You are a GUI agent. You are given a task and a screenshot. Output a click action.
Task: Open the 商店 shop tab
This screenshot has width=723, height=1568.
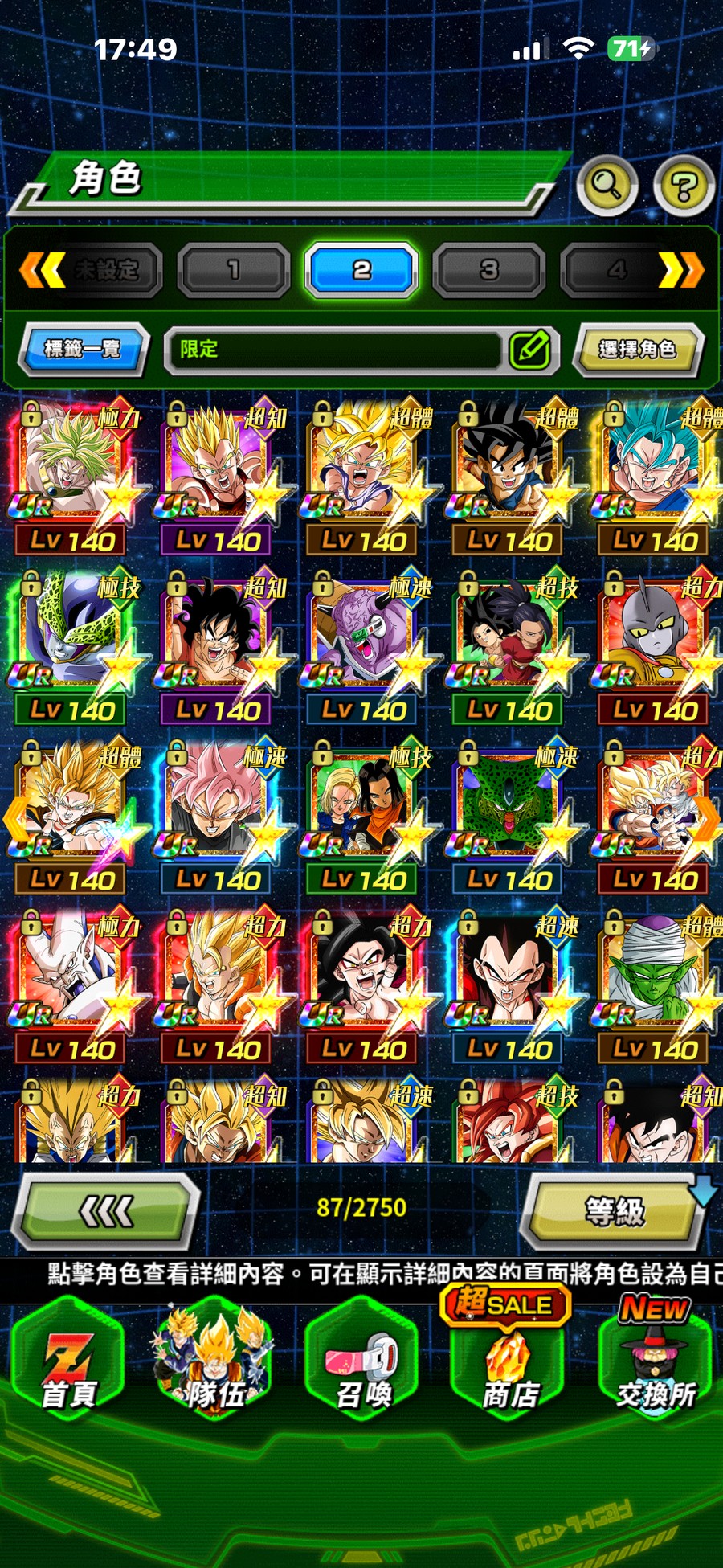coord(509,1364)
